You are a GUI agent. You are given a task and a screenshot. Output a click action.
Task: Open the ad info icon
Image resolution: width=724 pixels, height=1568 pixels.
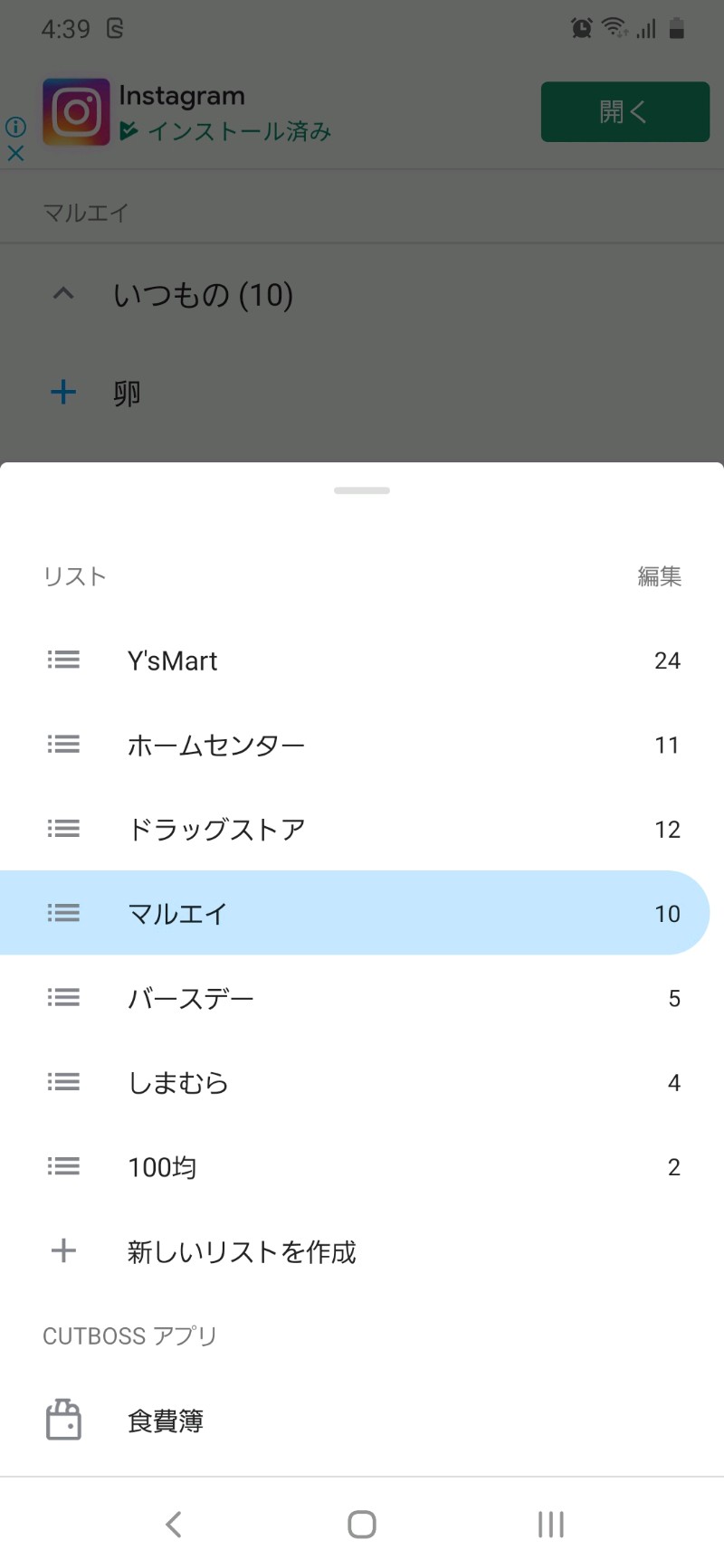(x=15, y=127)
